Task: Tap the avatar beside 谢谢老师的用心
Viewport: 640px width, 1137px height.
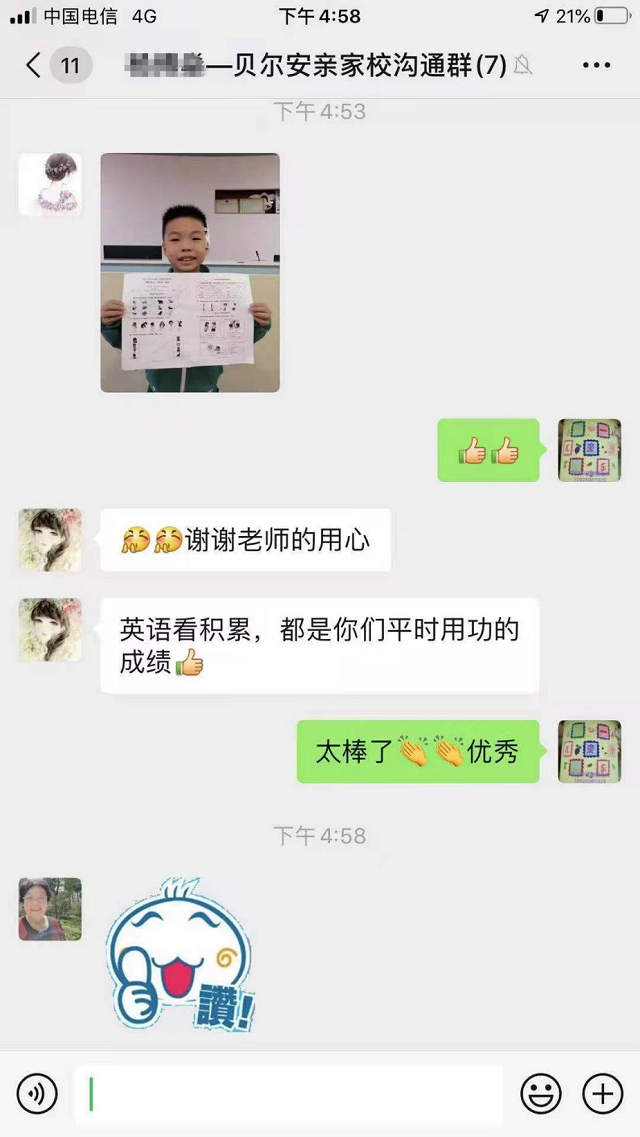Action: pos(50,540)
